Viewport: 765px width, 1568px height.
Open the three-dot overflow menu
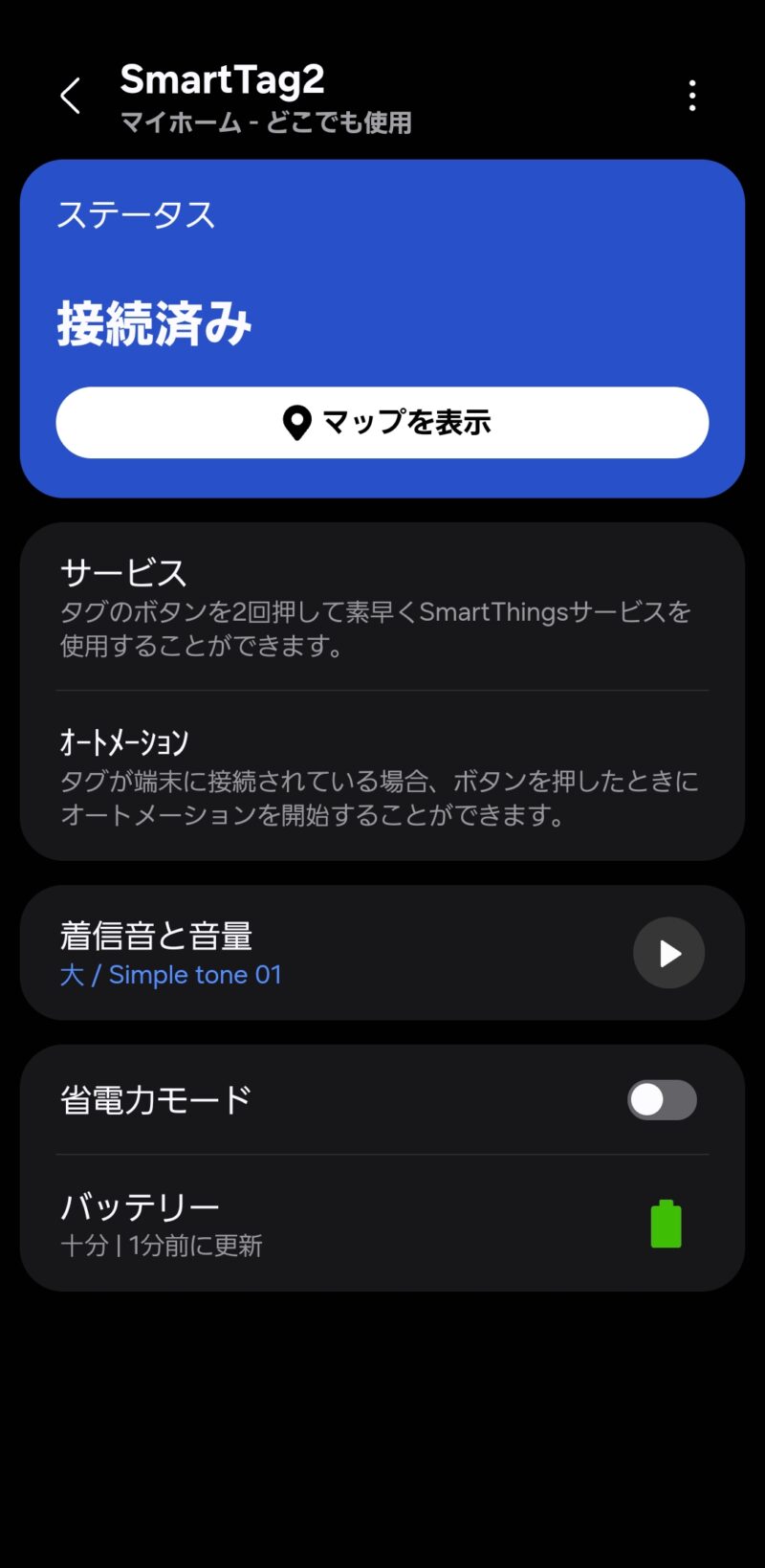coord(692,96)
